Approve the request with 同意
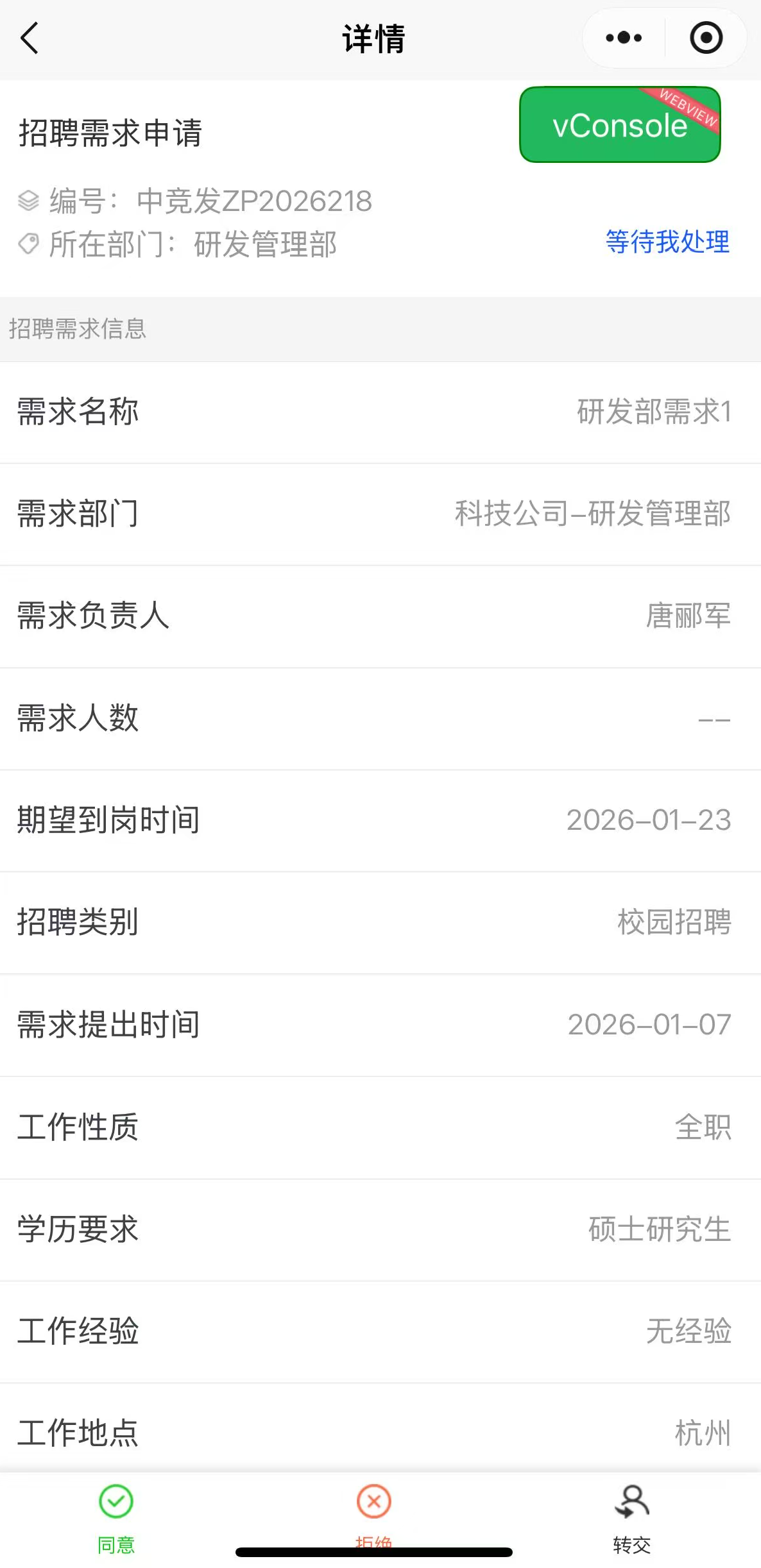The image size is (761, 1568). [x=116, y=1517]
